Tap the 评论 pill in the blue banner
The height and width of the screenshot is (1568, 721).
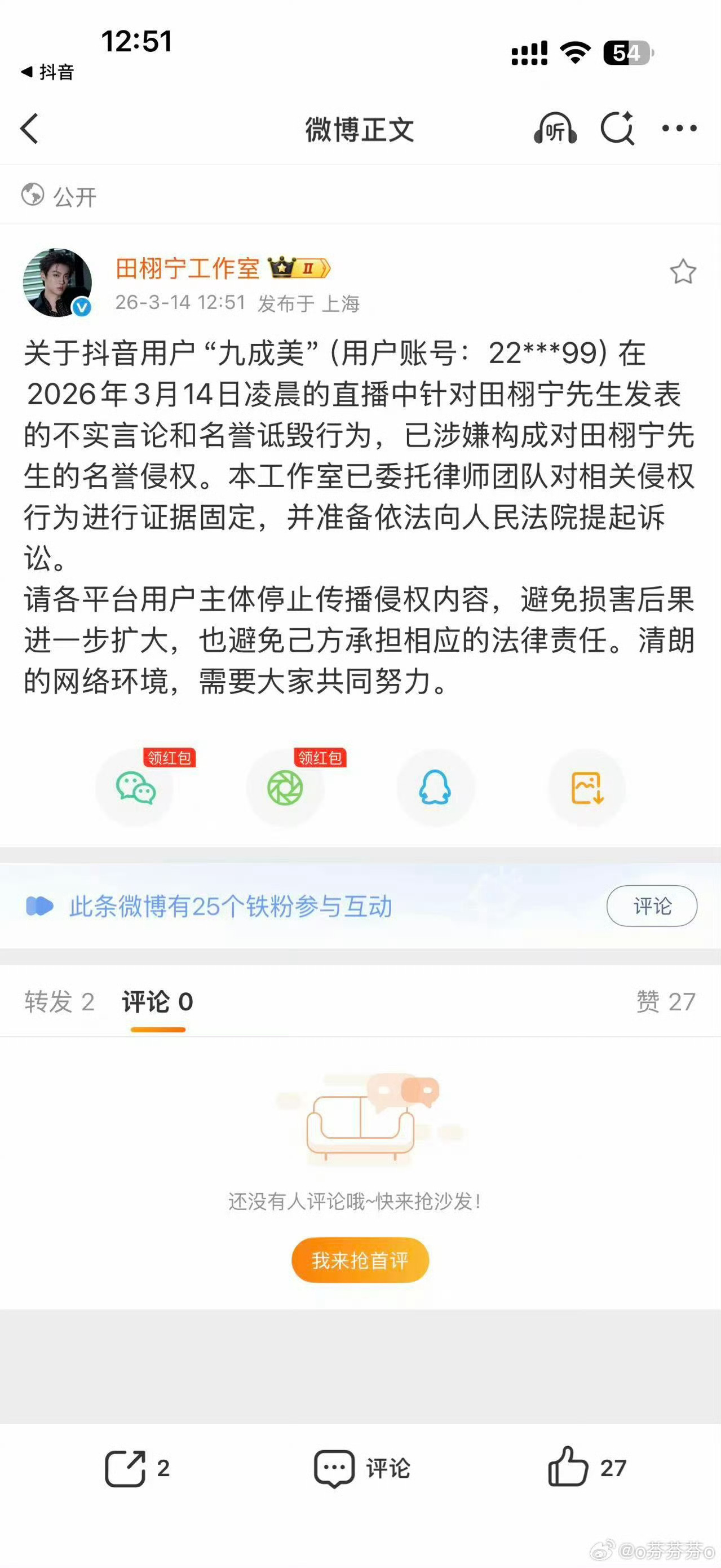652,906
